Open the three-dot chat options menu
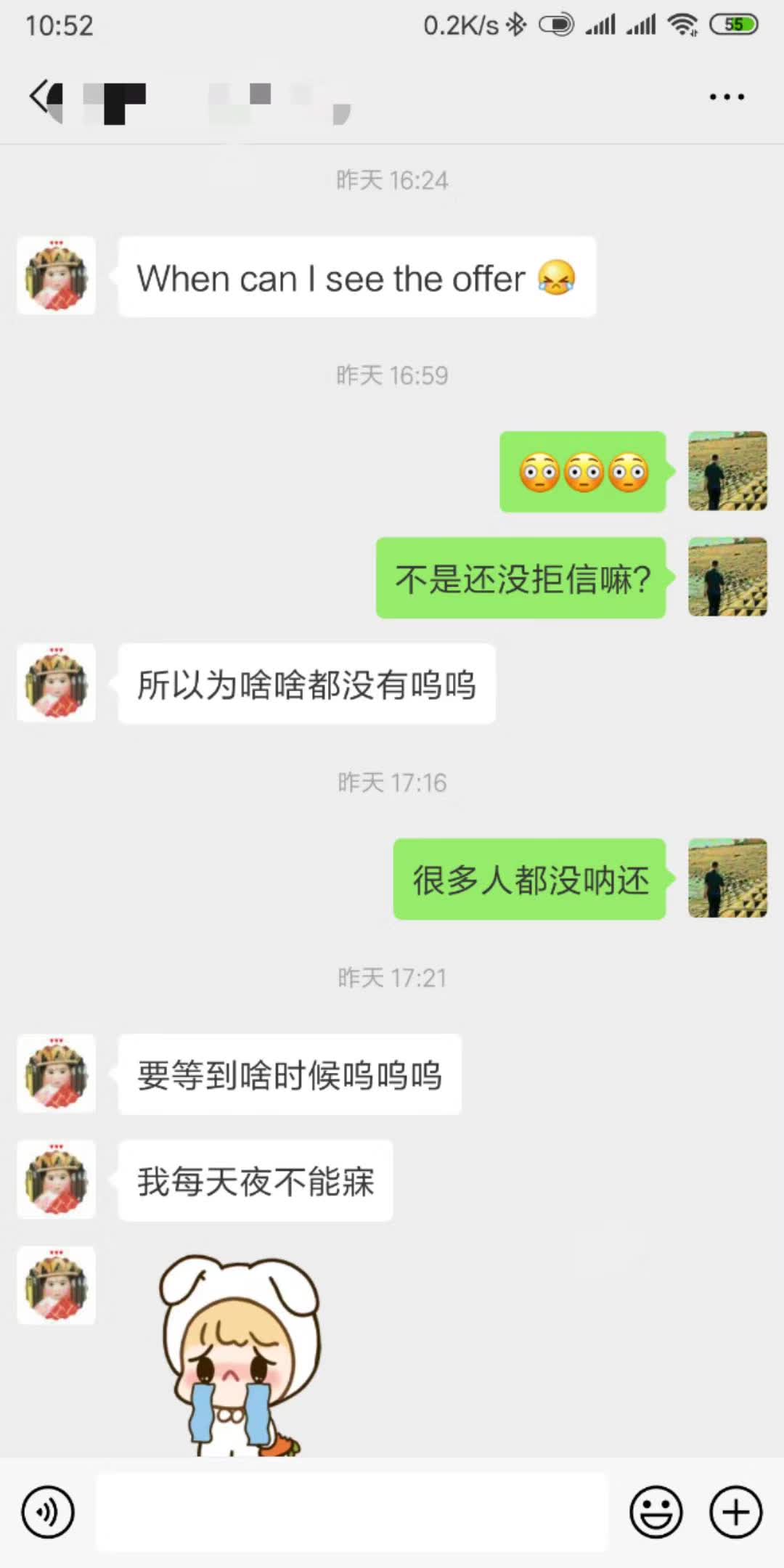Screen dimensions: 784x1568 click(x=727, y=97)
